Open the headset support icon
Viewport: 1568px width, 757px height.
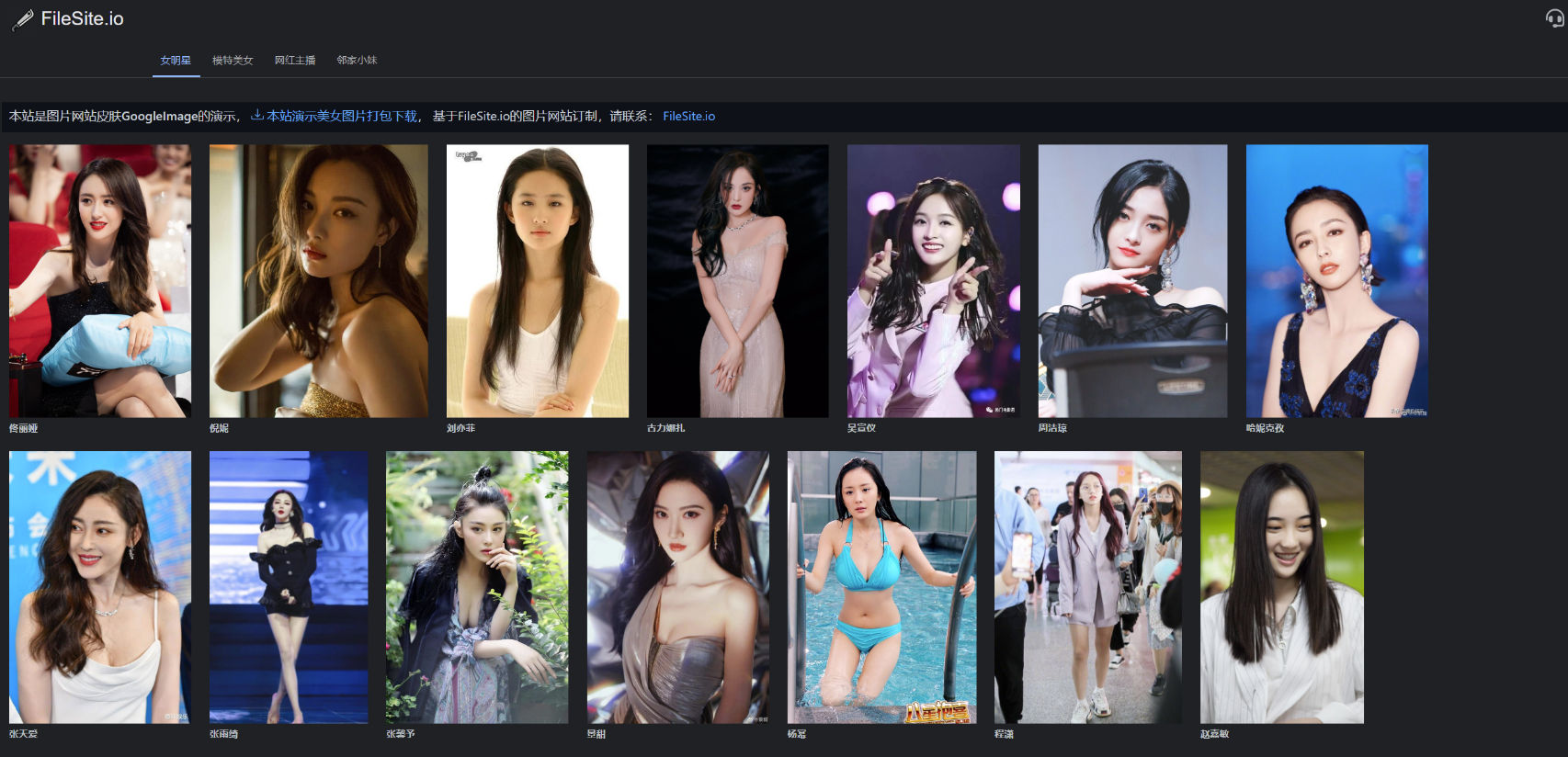[x=1554, y=18]
